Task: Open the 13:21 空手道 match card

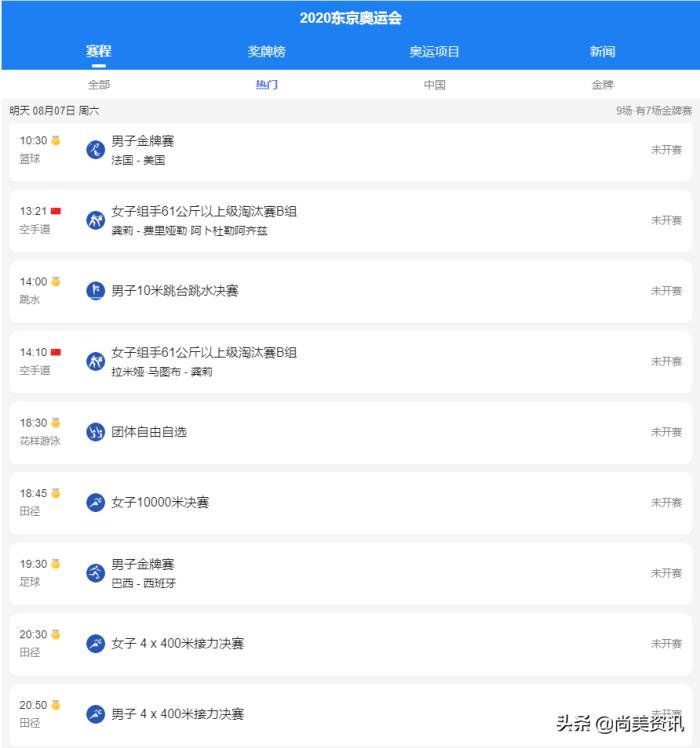Action: 350,220
